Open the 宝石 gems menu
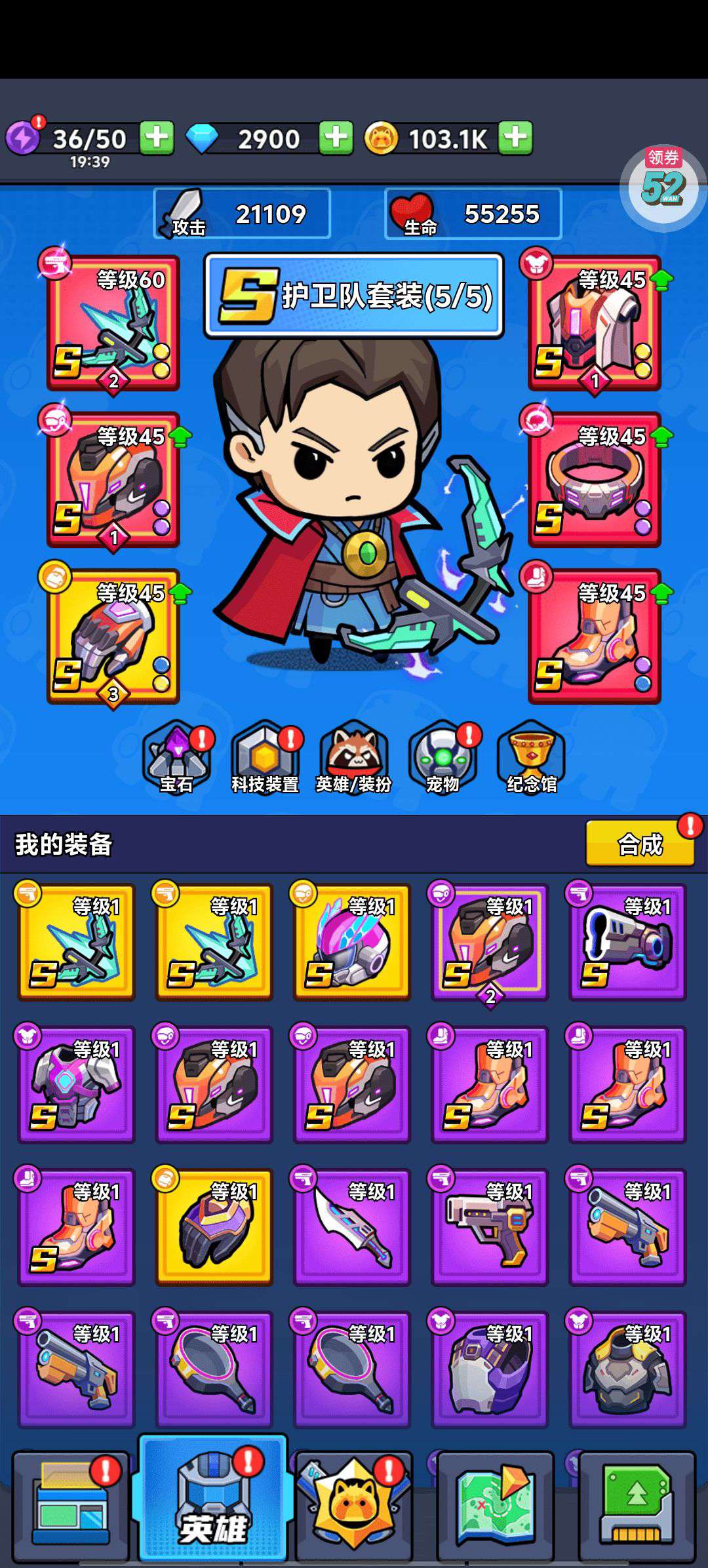 177,758
